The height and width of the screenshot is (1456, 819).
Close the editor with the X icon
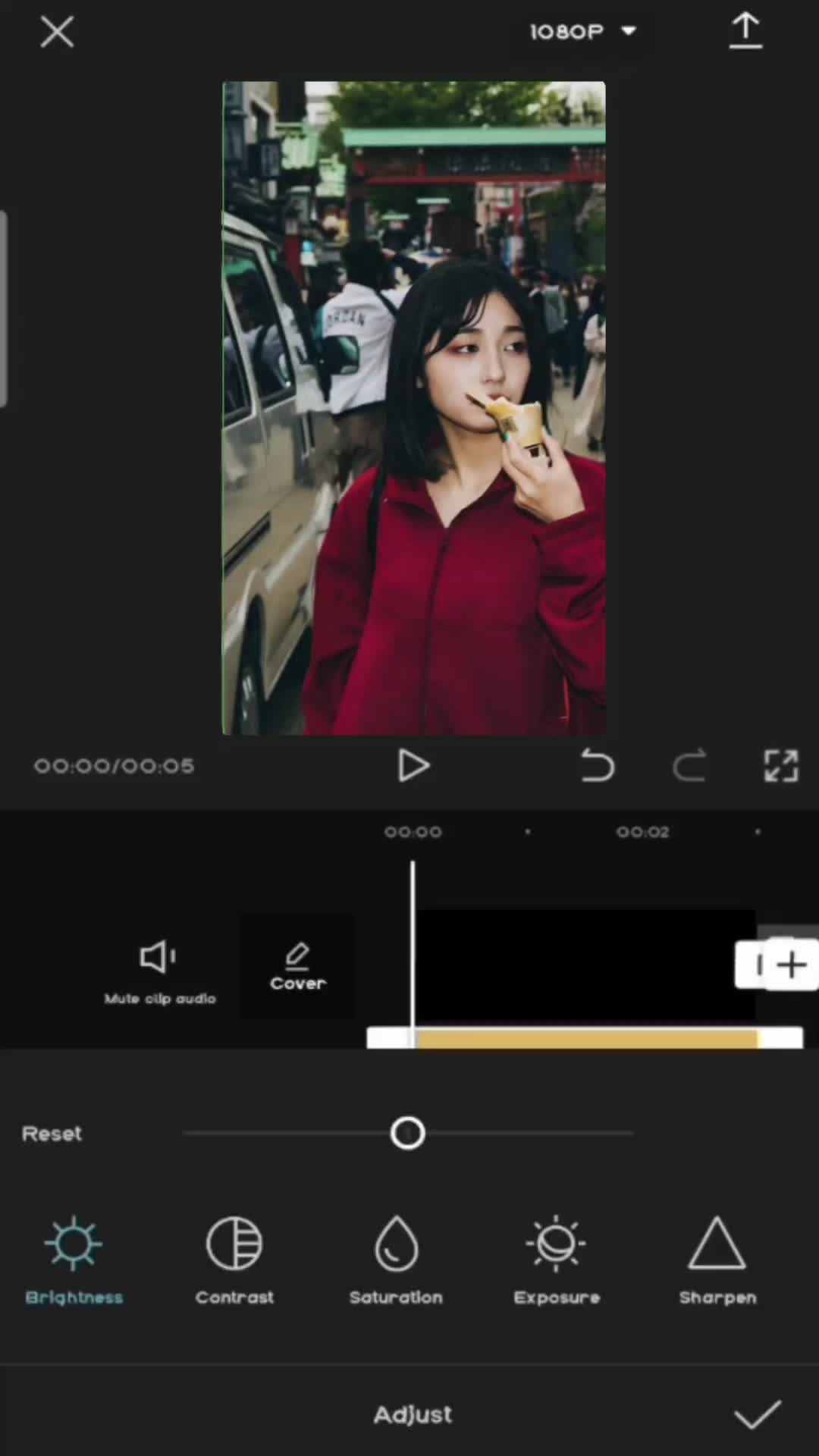tap(57, 32)
